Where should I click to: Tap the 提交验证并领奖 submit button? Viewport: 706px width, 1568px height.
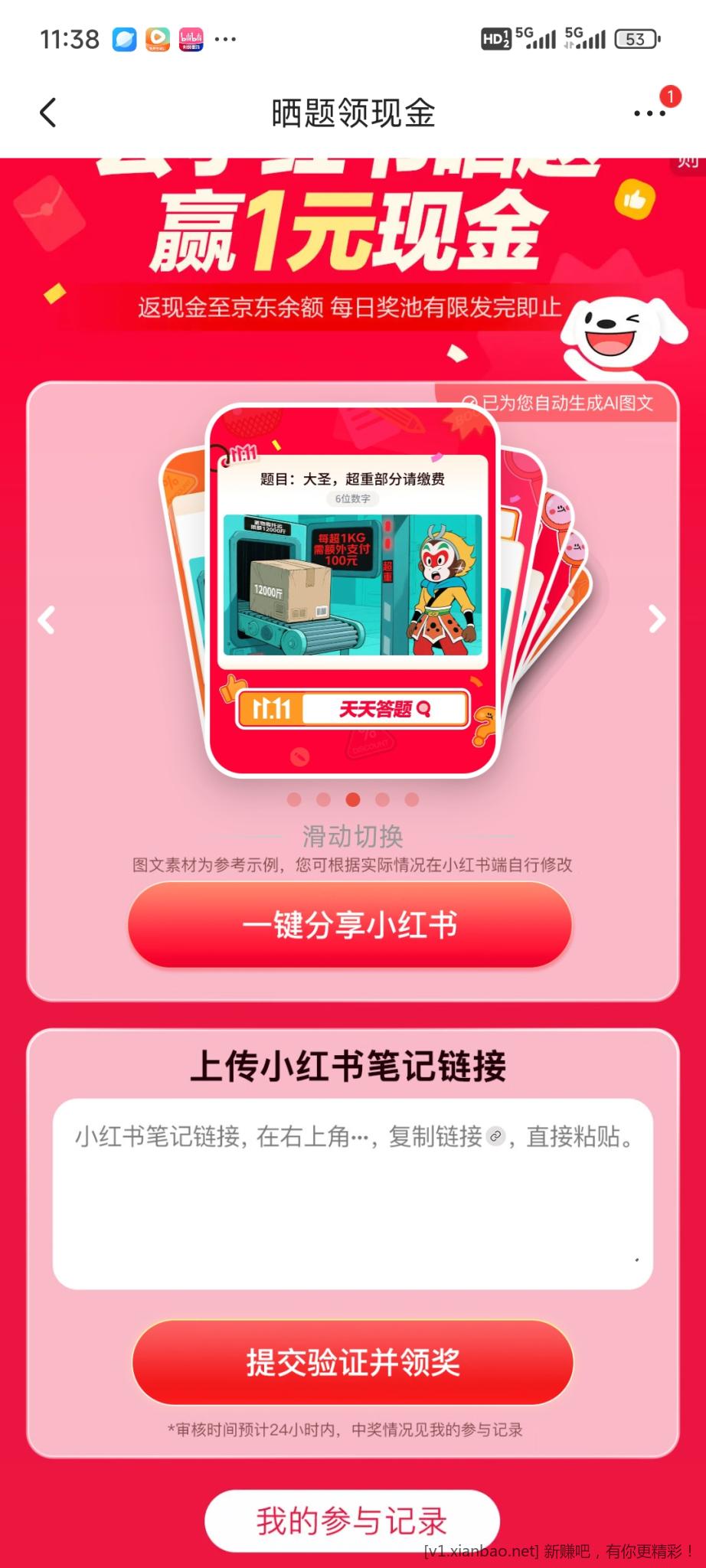tap(353, 1362)
